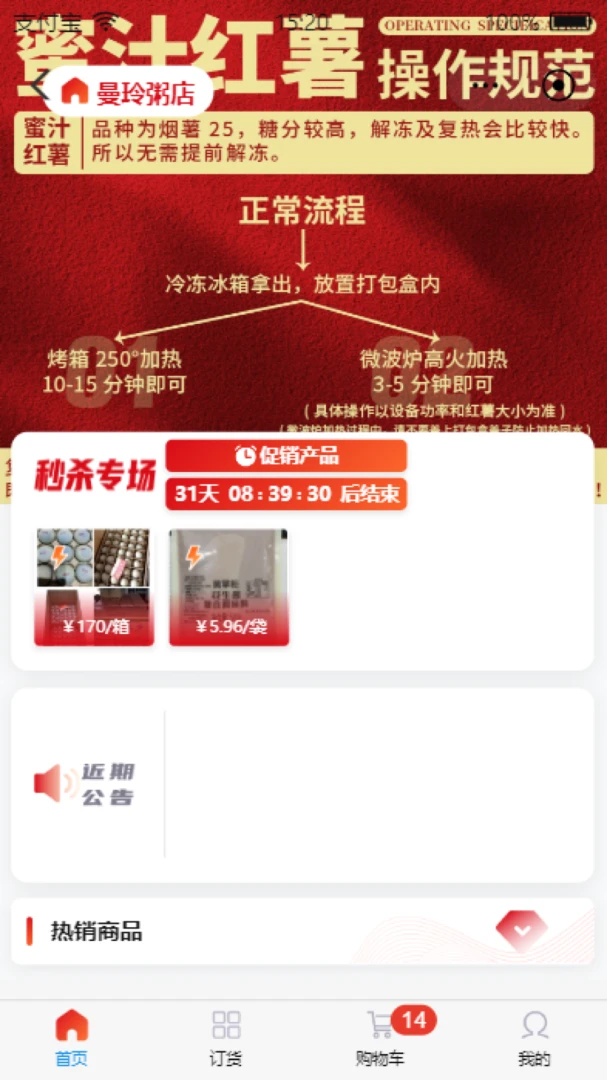This screenshot has height=1080, width=607.
Task: Open the ¥5.96/袋 flash sale product
Action: [229, 588]
